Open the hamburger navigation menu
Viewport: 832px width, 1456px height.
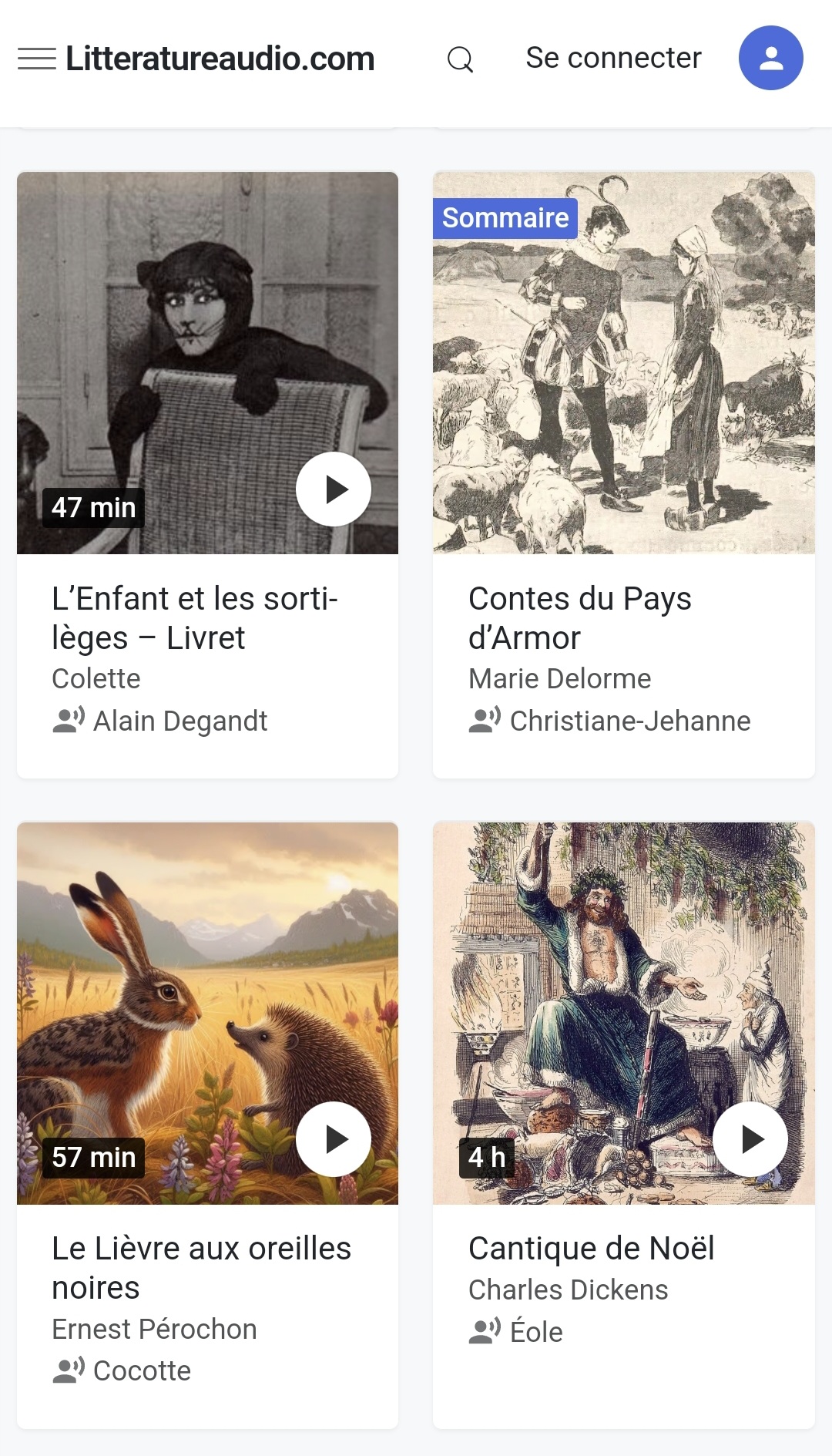click(x=37, y=59)
